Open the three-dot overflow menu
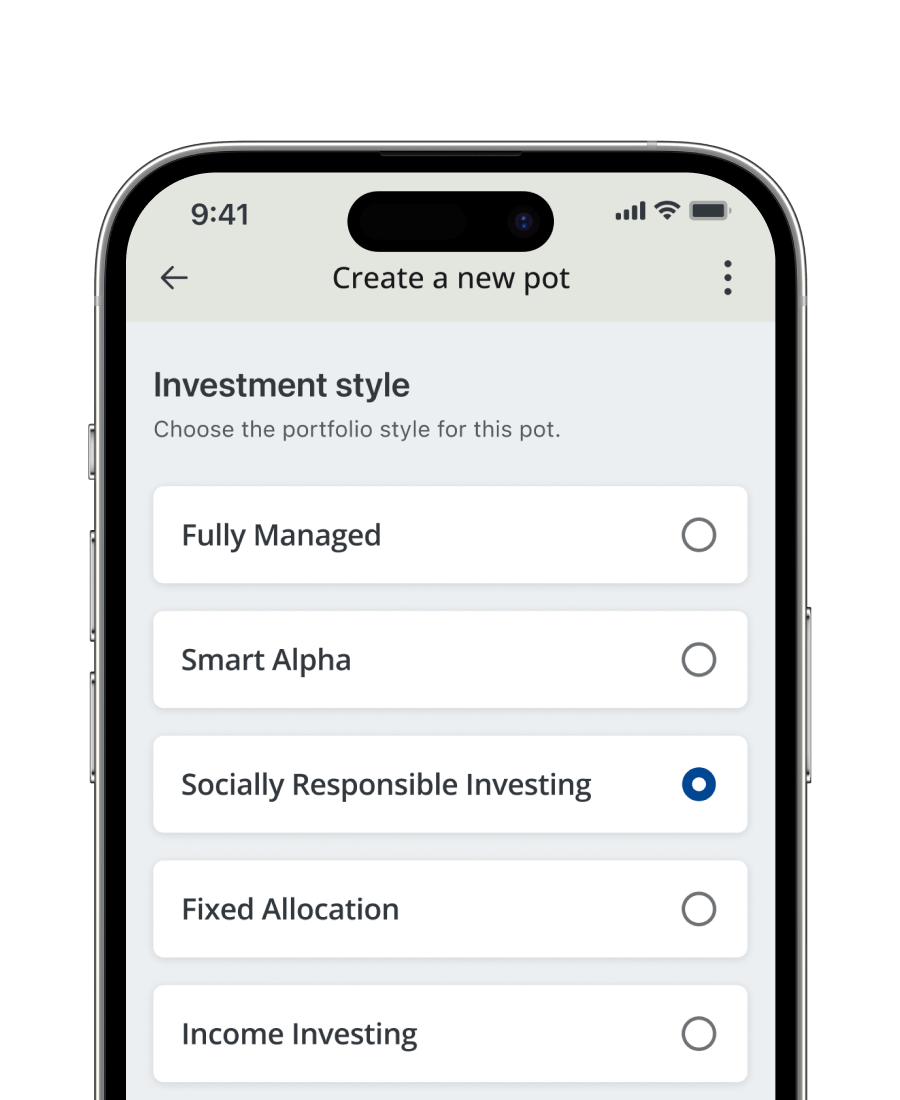 (x=727, y=278)
